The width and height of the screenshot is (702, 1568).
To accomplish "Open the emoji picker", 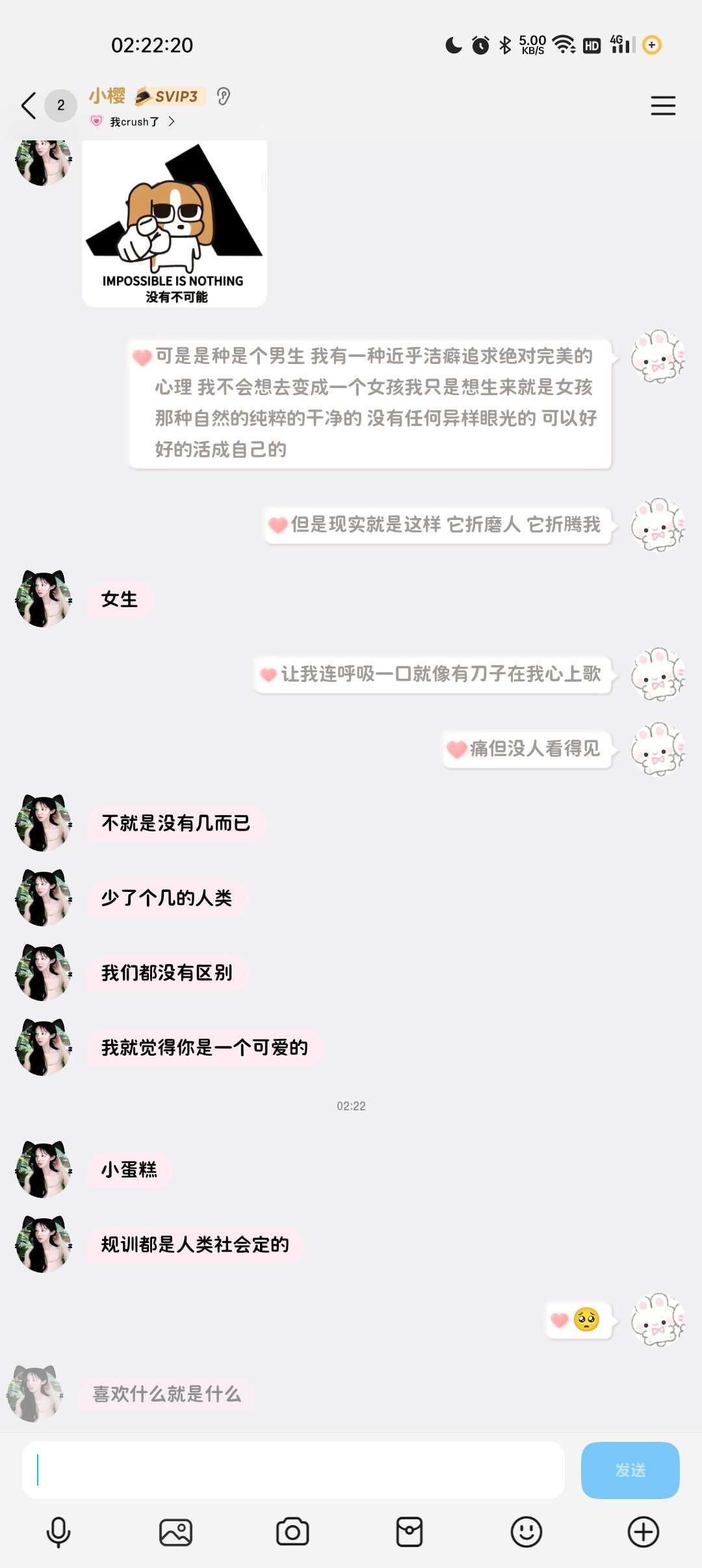I will [526, 1532].
